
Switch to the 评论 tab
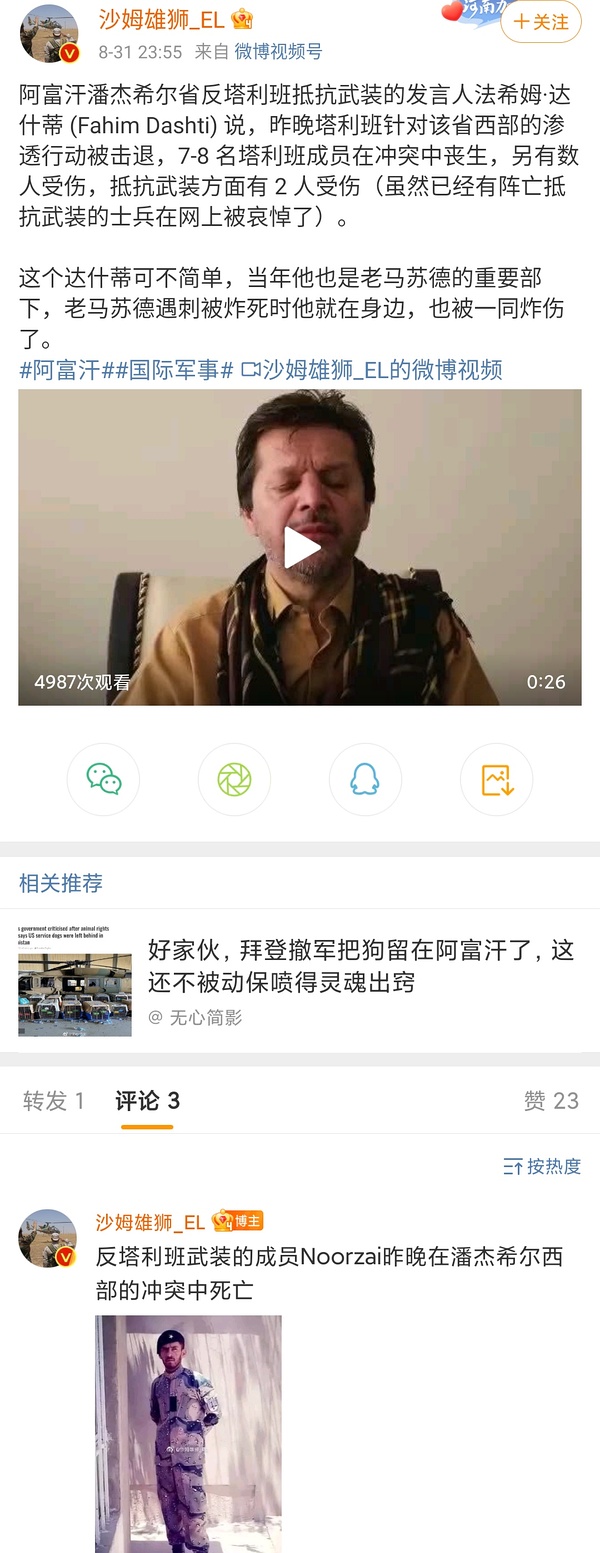(x=147, y=1101)
